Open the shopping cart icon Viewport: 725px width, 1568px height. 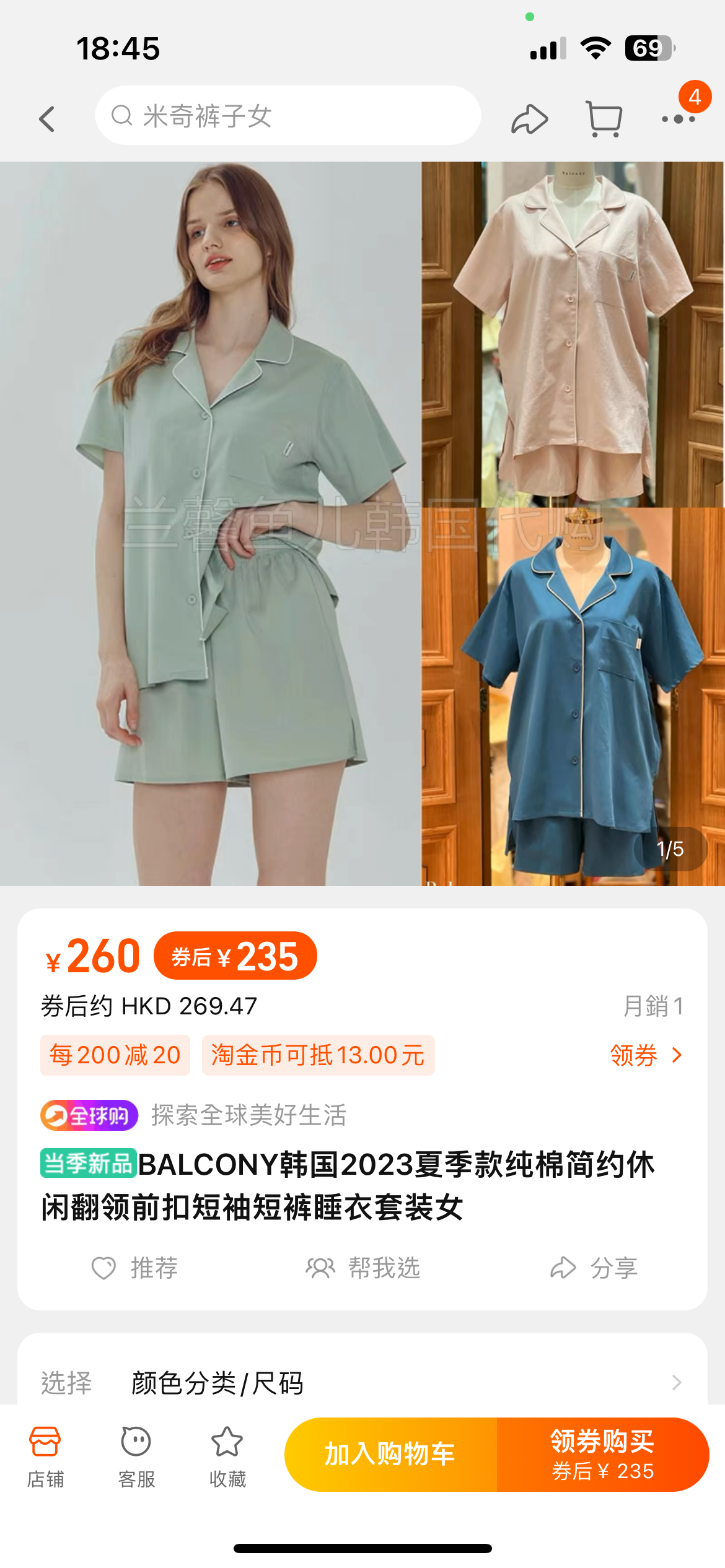point(604,118)
